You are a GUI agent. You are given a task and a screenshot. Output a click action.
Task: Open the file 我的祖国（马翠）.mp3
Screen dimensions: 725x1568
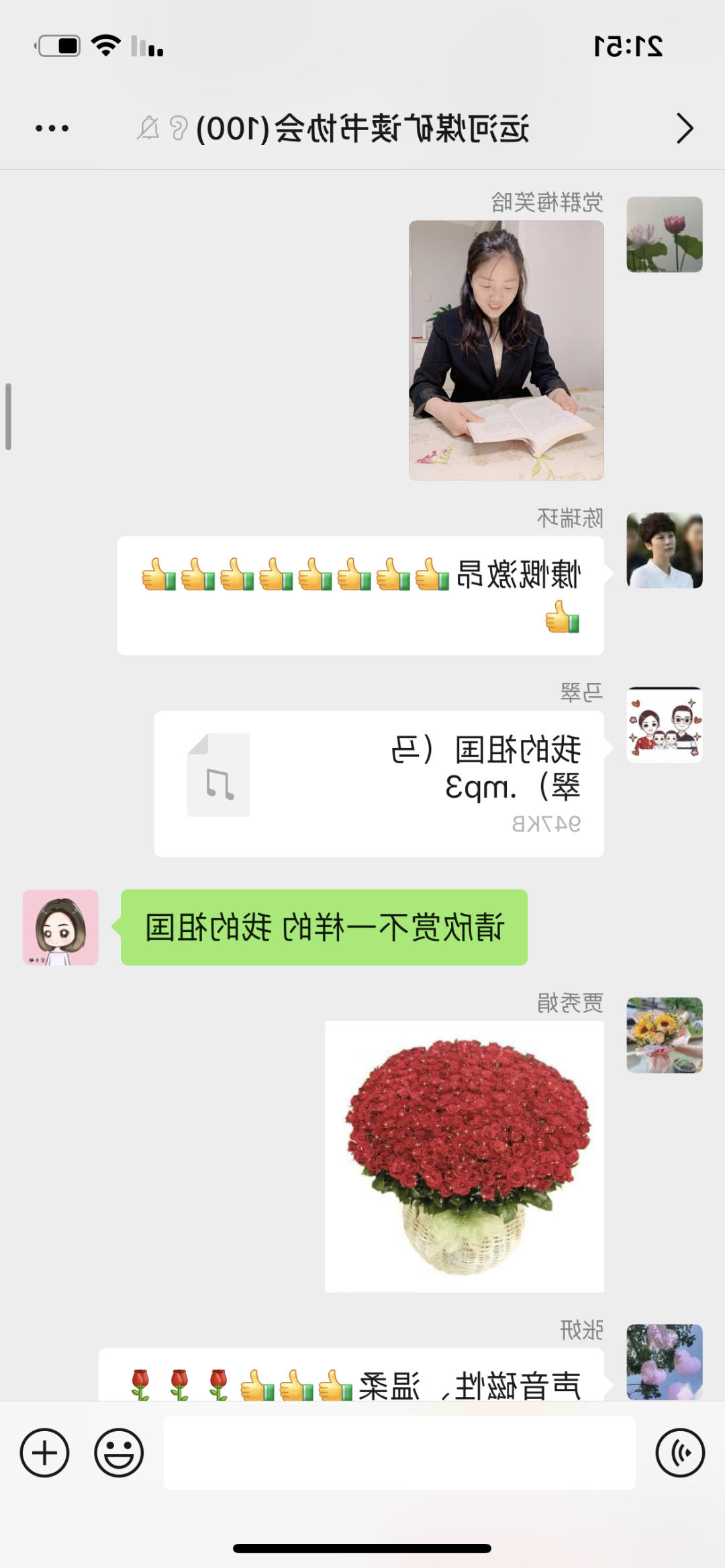pyautogui.click(x=379, y=784)
